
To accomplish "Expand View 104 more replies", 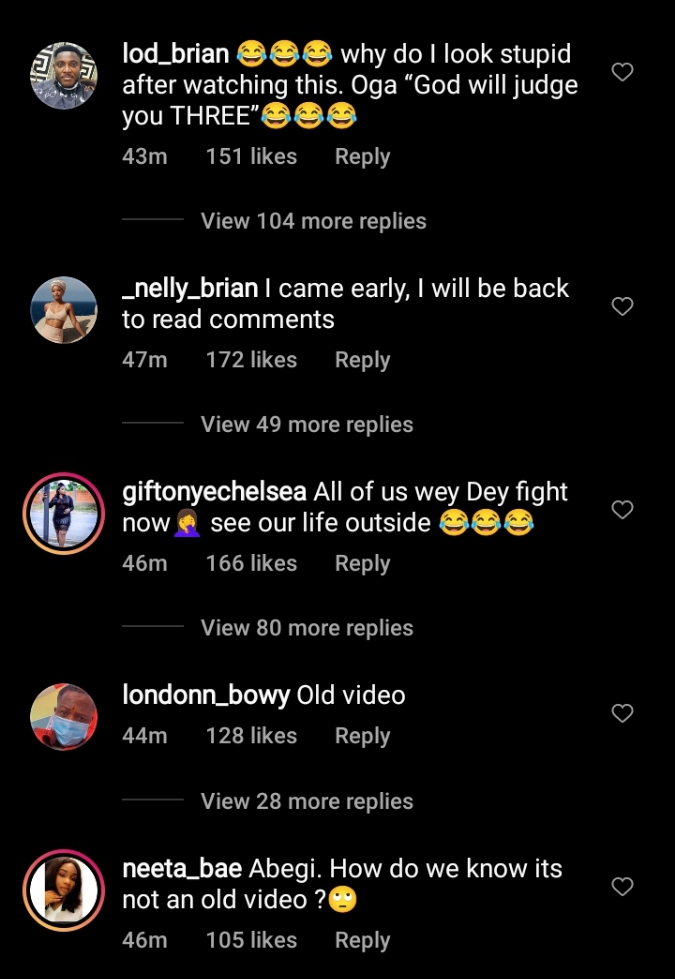I will click(313, 221).
